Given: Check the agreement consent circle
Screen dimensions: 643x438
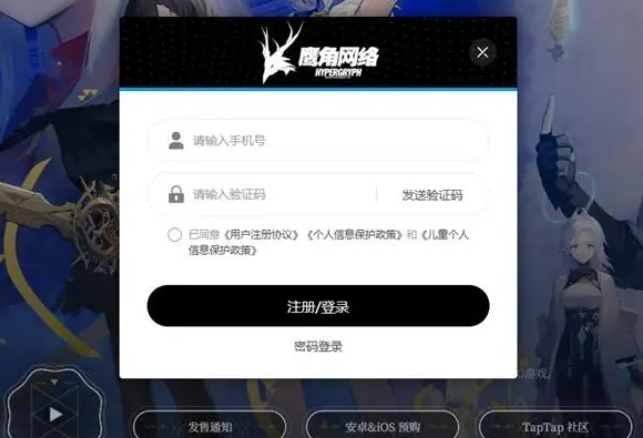Looking at the screenshot, I should pos(175,235).
